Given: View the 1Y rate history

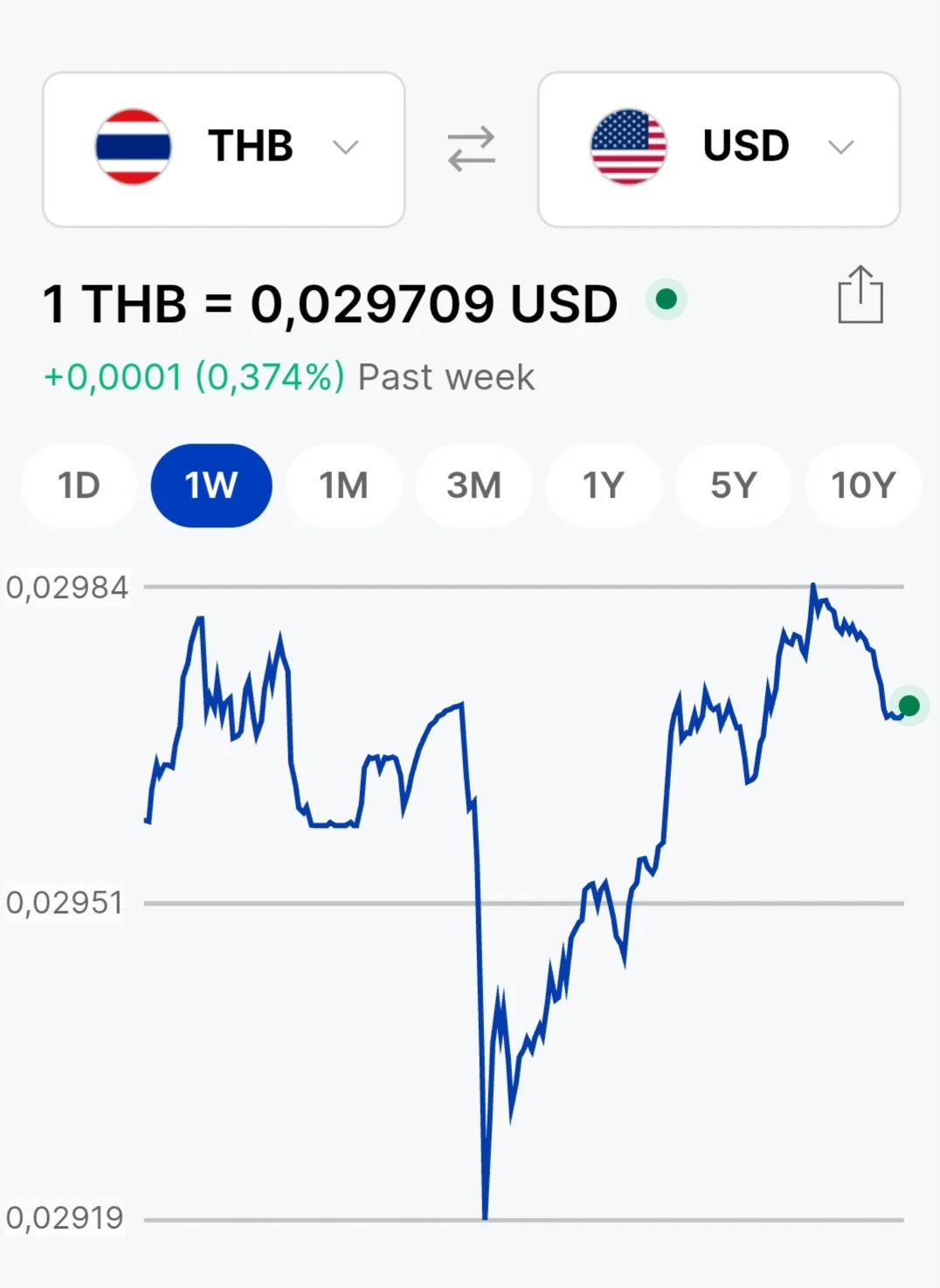Looking at the screenshot, I should pyautogui.click(x=604, y=486).
